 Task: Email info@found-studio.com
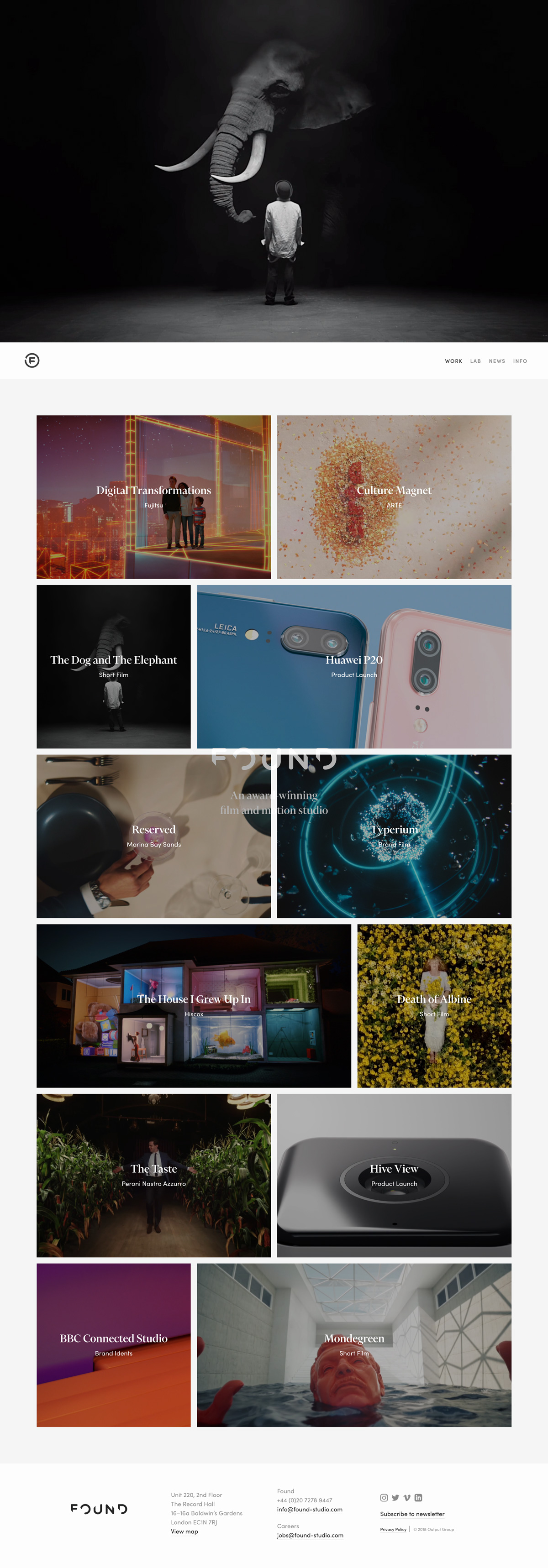click(x=310, y=1510)
